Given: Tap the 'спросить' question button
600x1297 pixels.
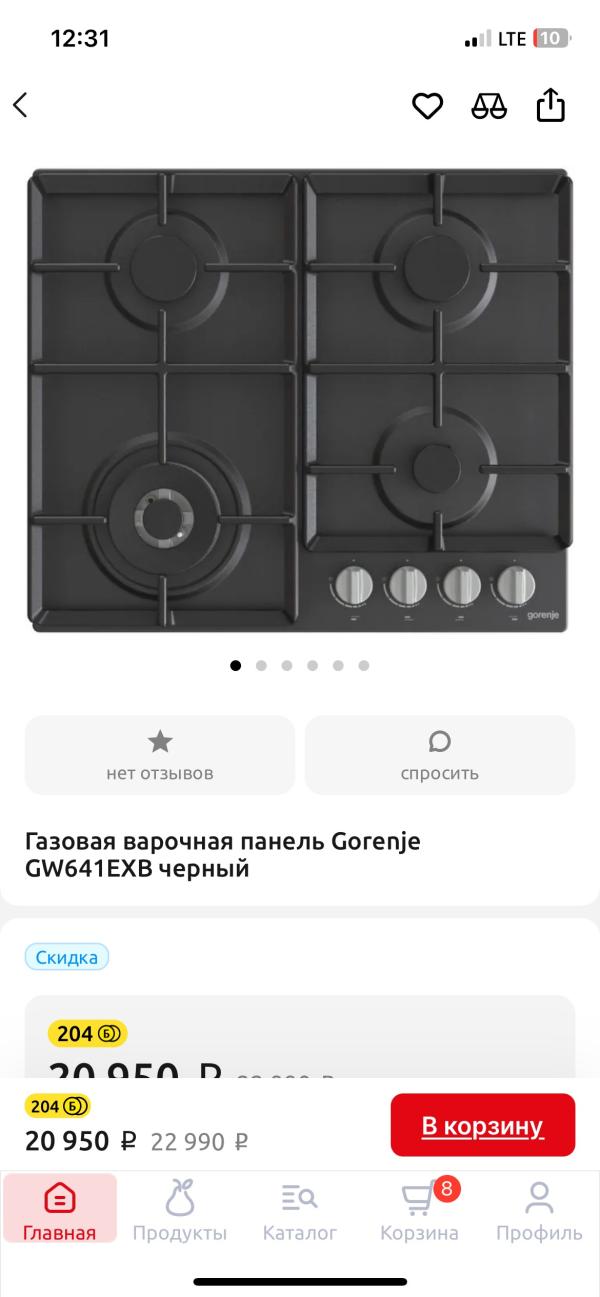Looking at the screenshot, I should (440, 755).
